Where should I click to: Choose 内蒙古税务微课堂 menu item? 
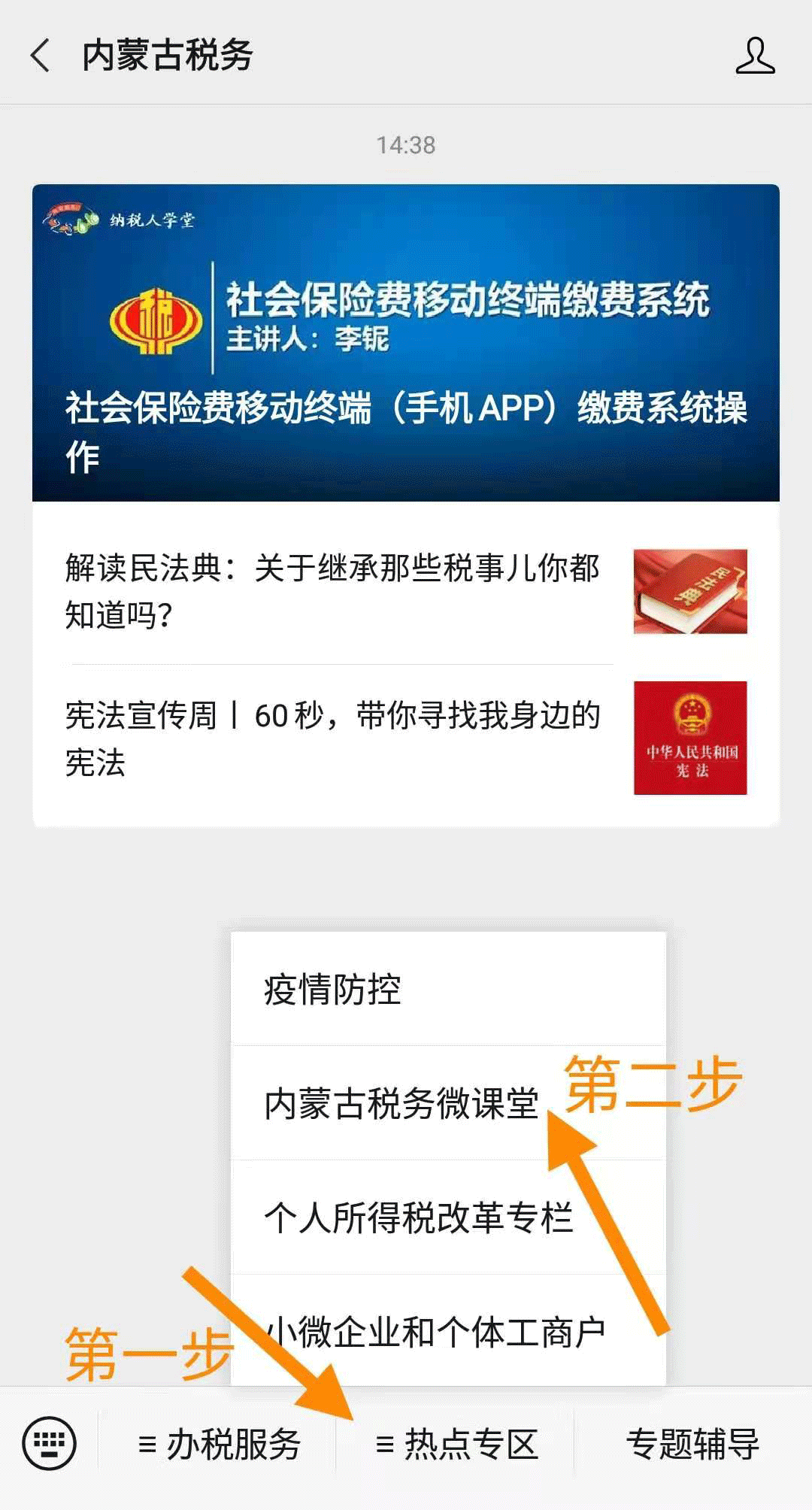point(448,1103)
